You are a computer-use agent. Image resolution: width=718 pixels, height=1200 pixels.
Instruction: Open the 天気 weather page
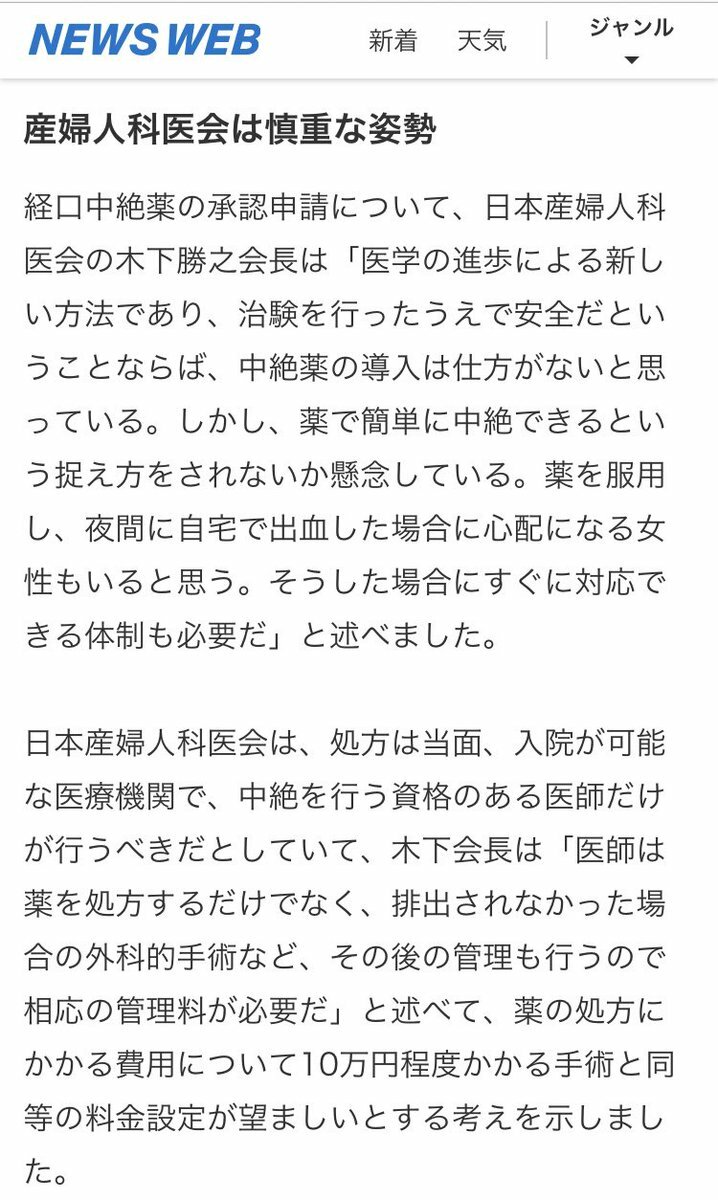(482, 41)
